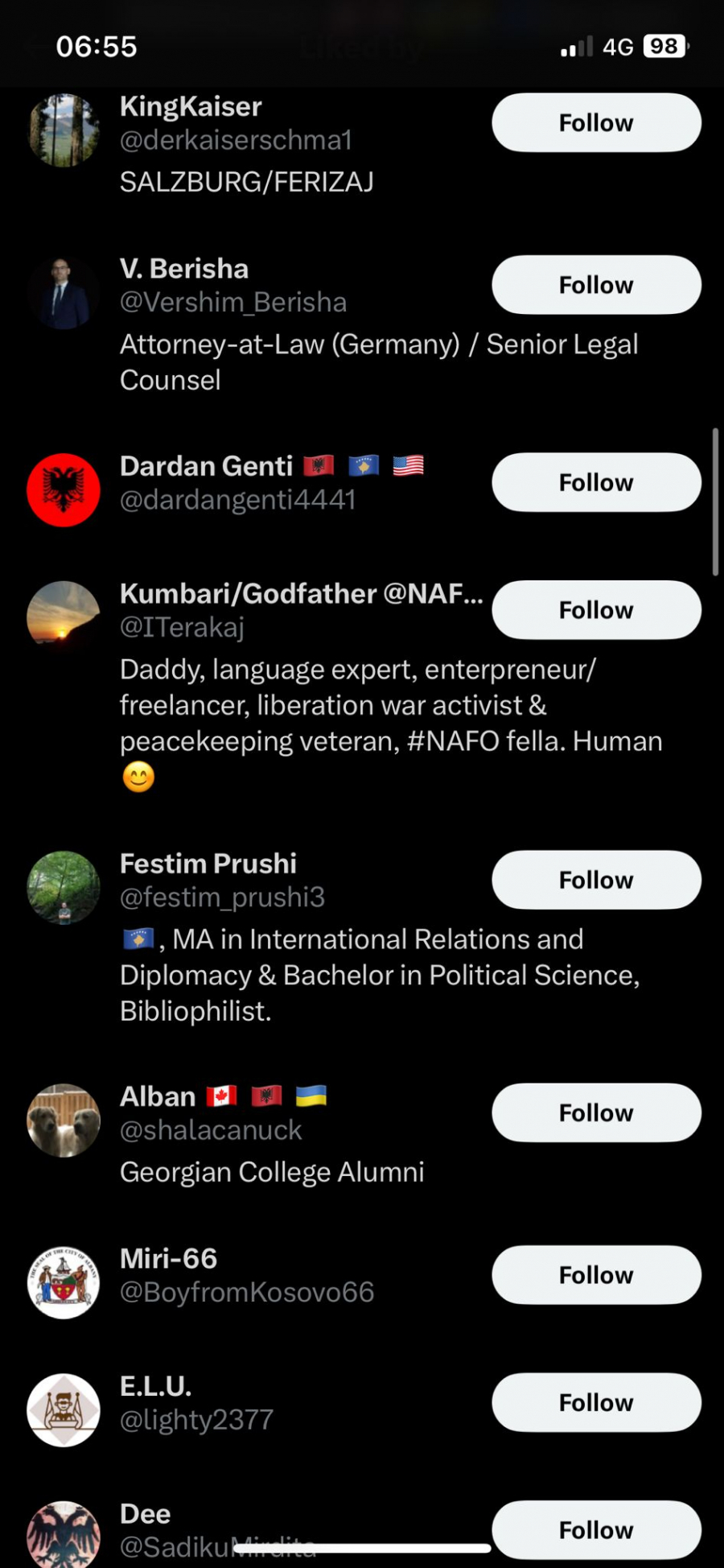Follow KingKaiser's account

596,122
